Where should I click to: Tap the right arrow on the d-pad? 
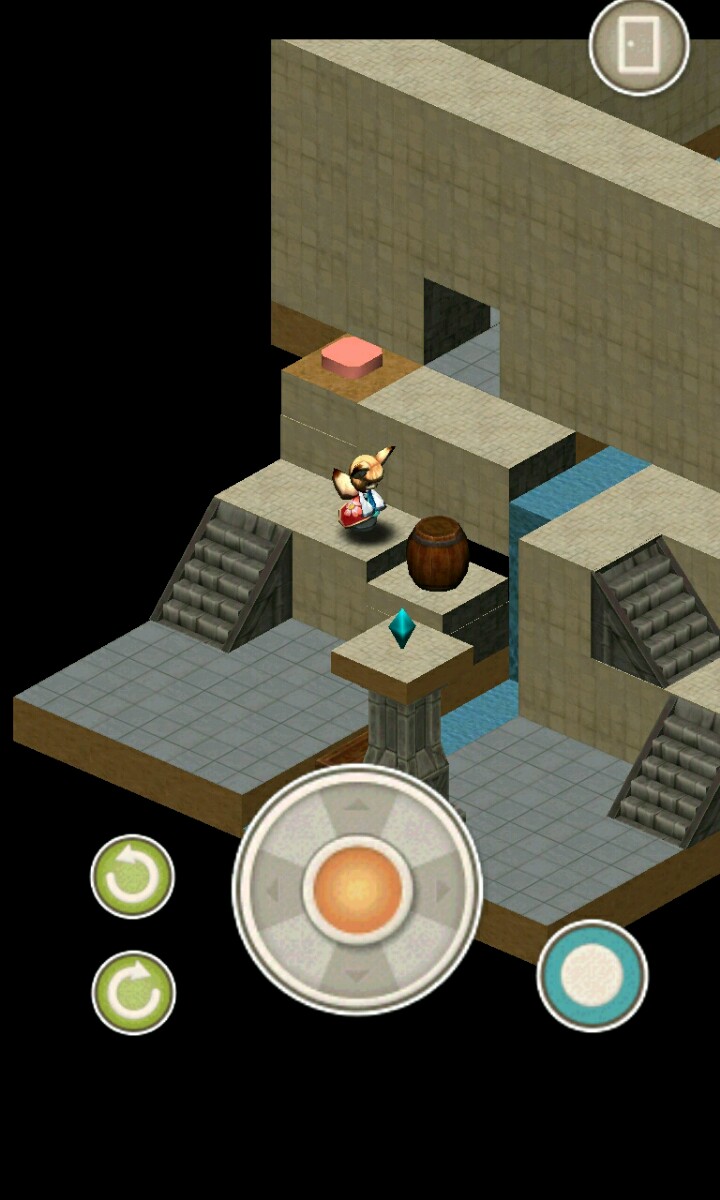point(442,889)
